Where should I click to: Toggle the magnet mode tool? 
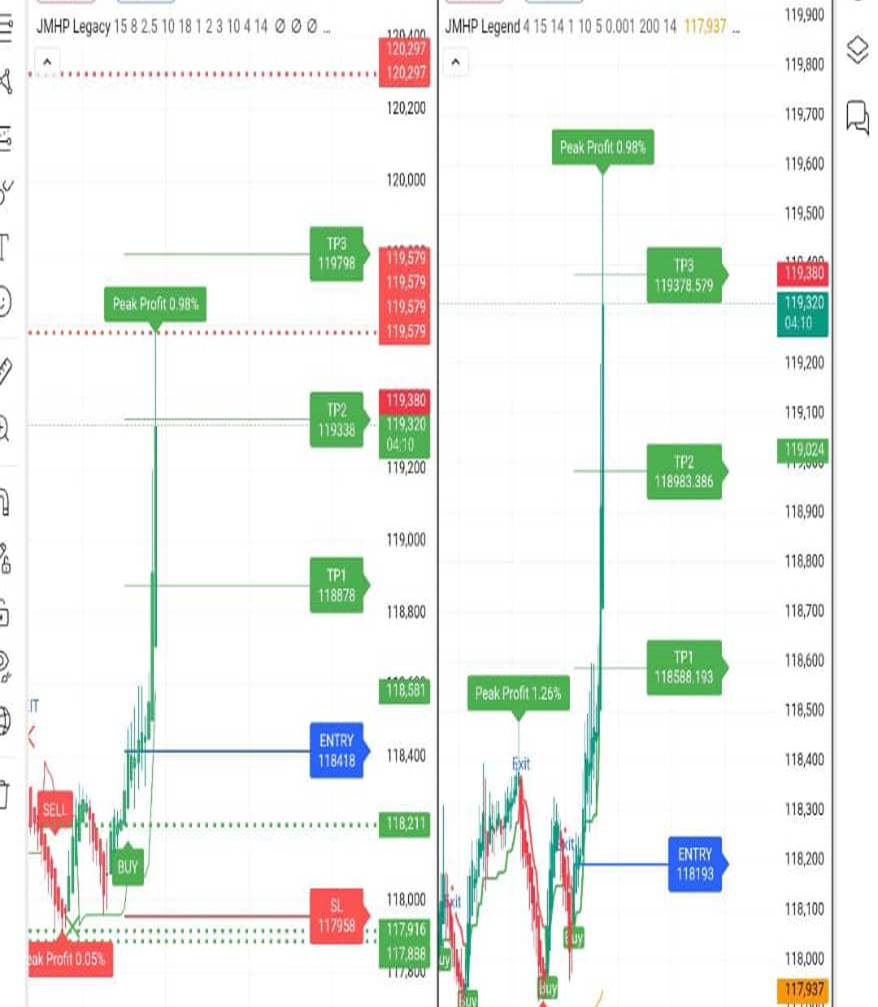pos(5,500)
